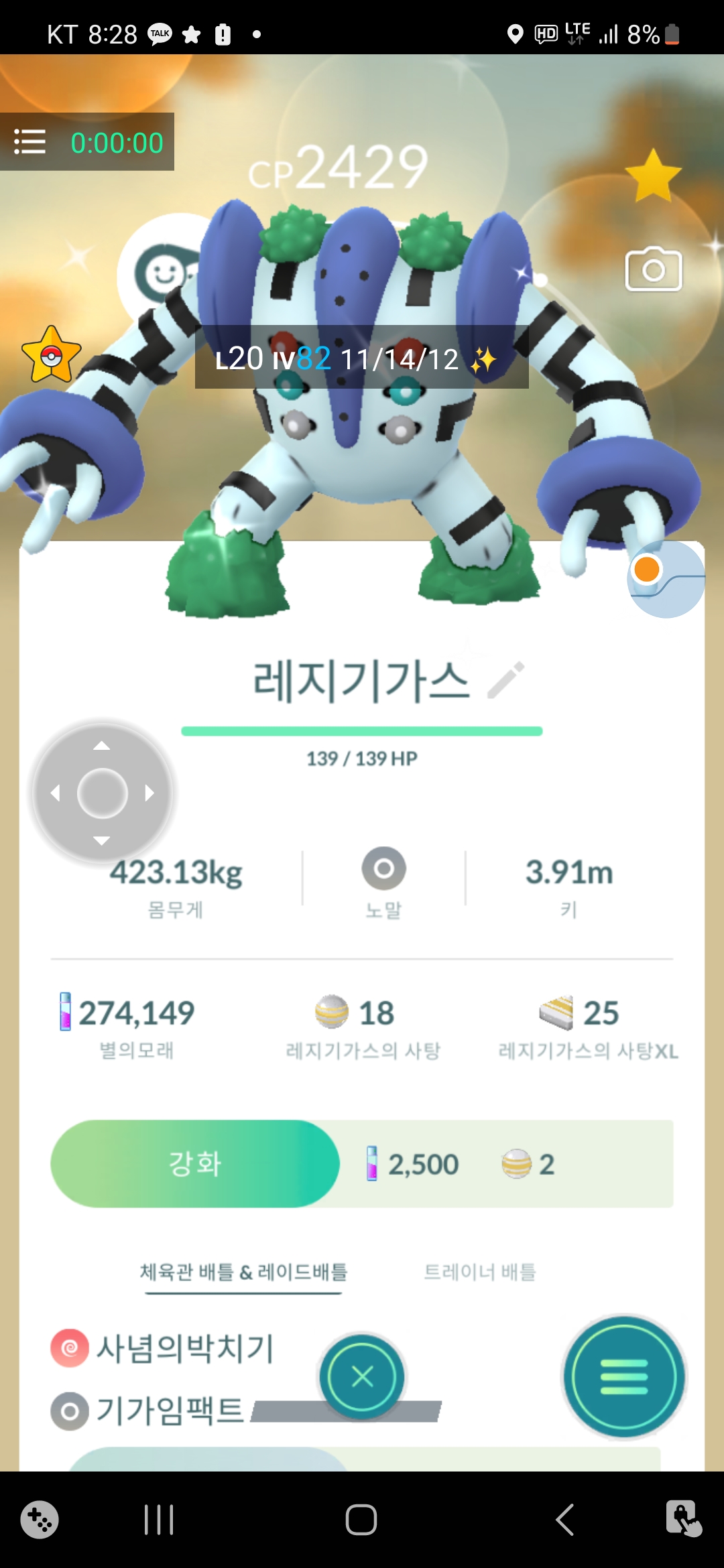Open the overlay list menu beside timer

tap(30, 142)
